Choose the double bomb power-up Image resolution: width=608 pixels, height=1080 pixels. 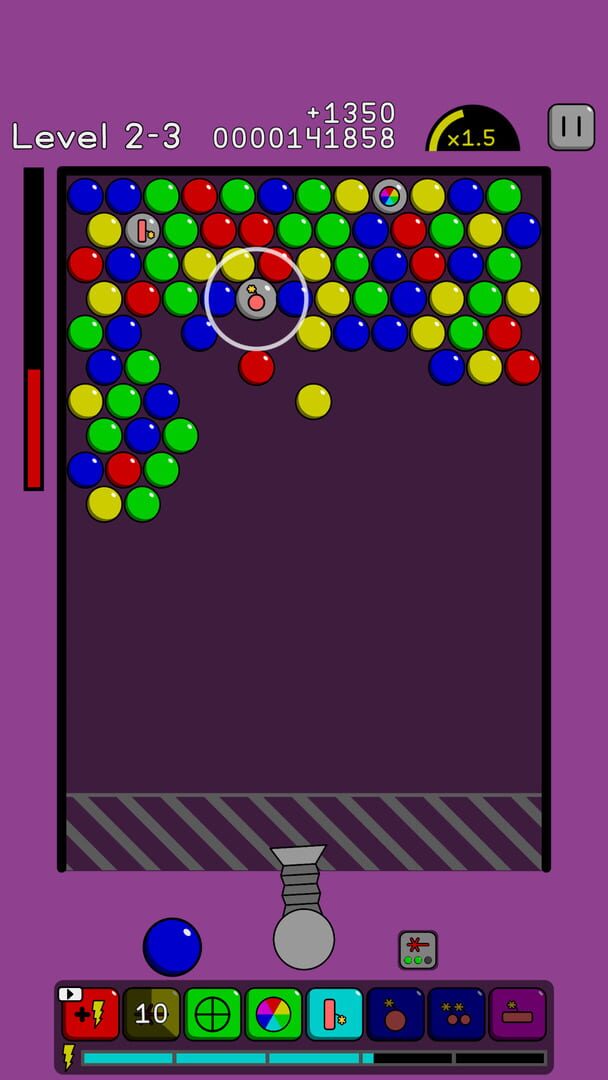456,1014
